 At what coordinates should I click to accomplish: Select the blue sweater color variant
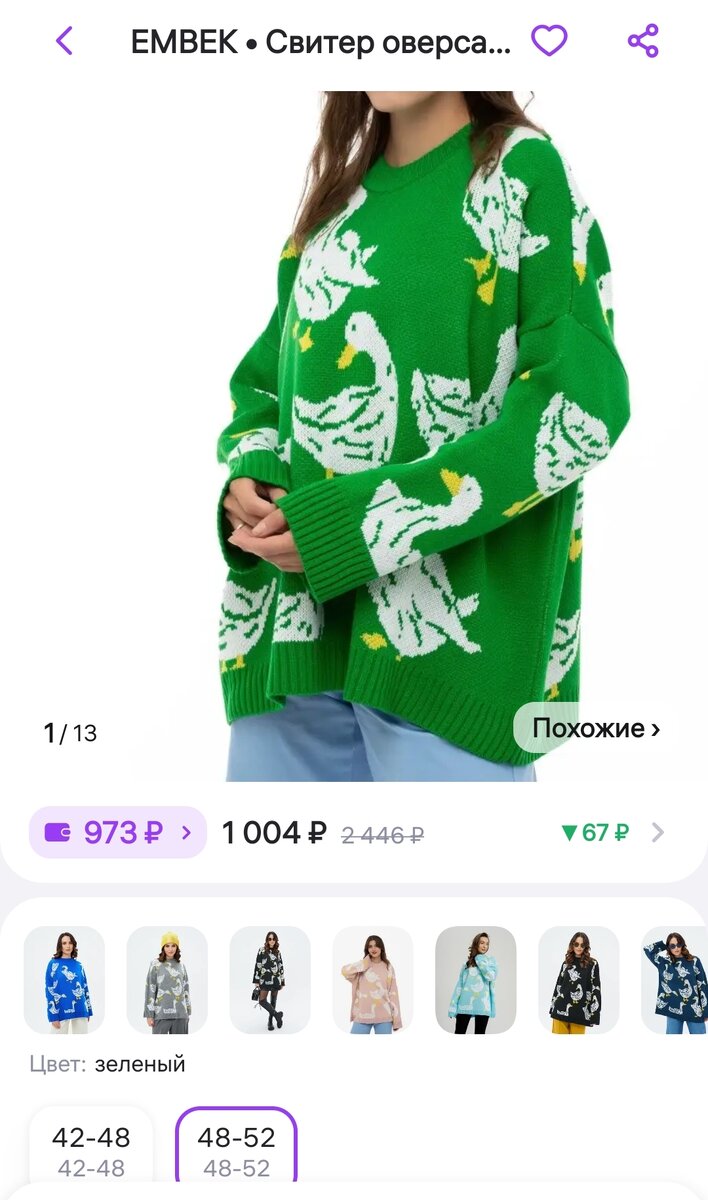64,980
